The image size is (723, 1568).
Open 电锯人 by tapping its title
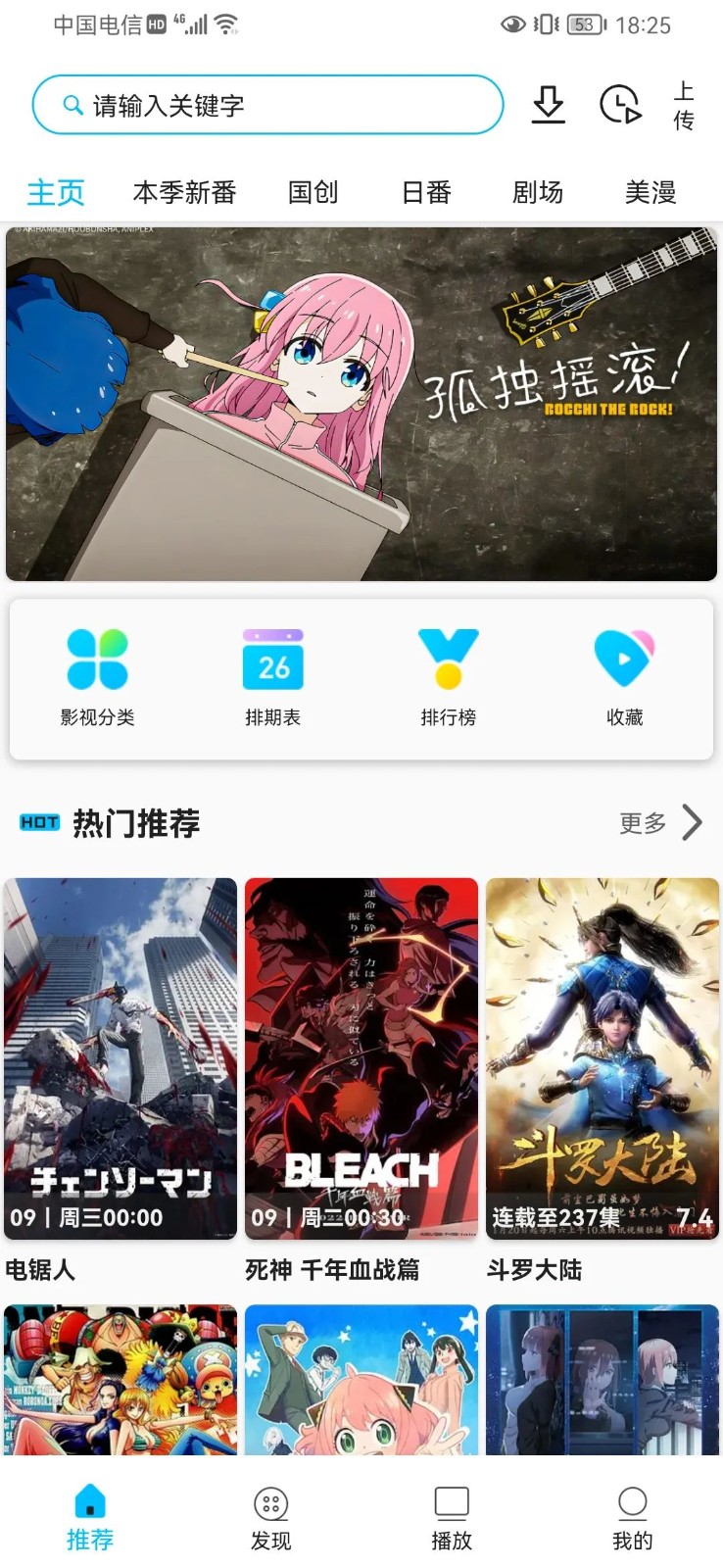click(38, 1270)
